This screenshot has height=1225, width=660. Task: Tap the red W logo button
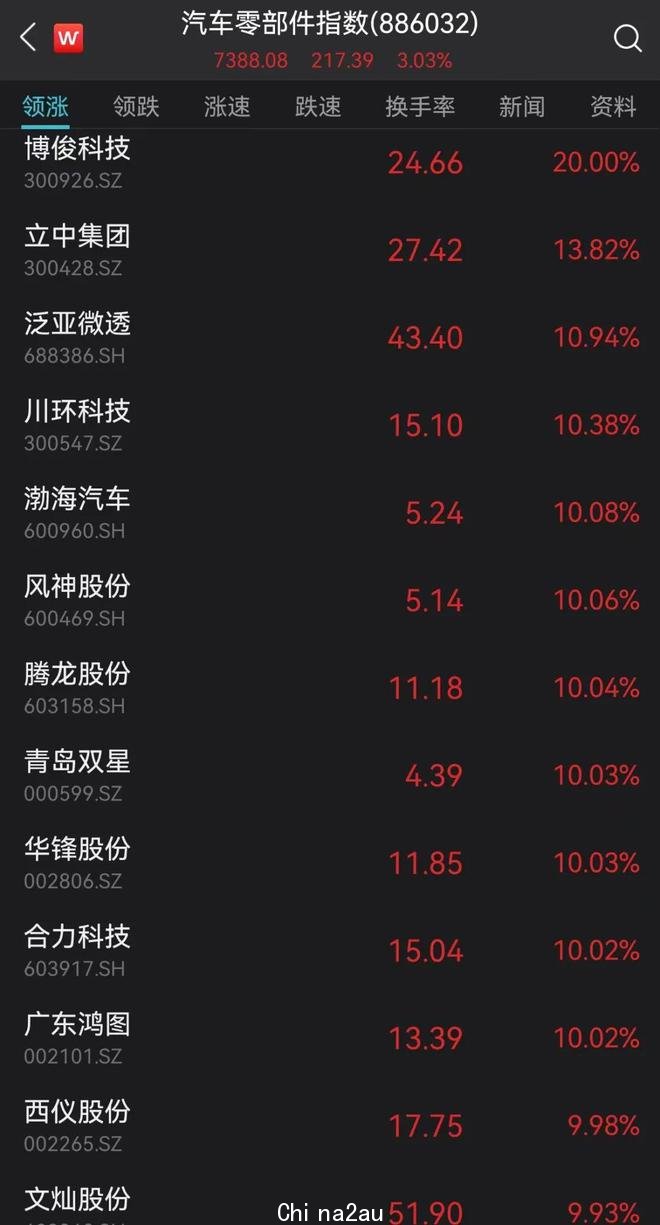[x=68, y=39]
